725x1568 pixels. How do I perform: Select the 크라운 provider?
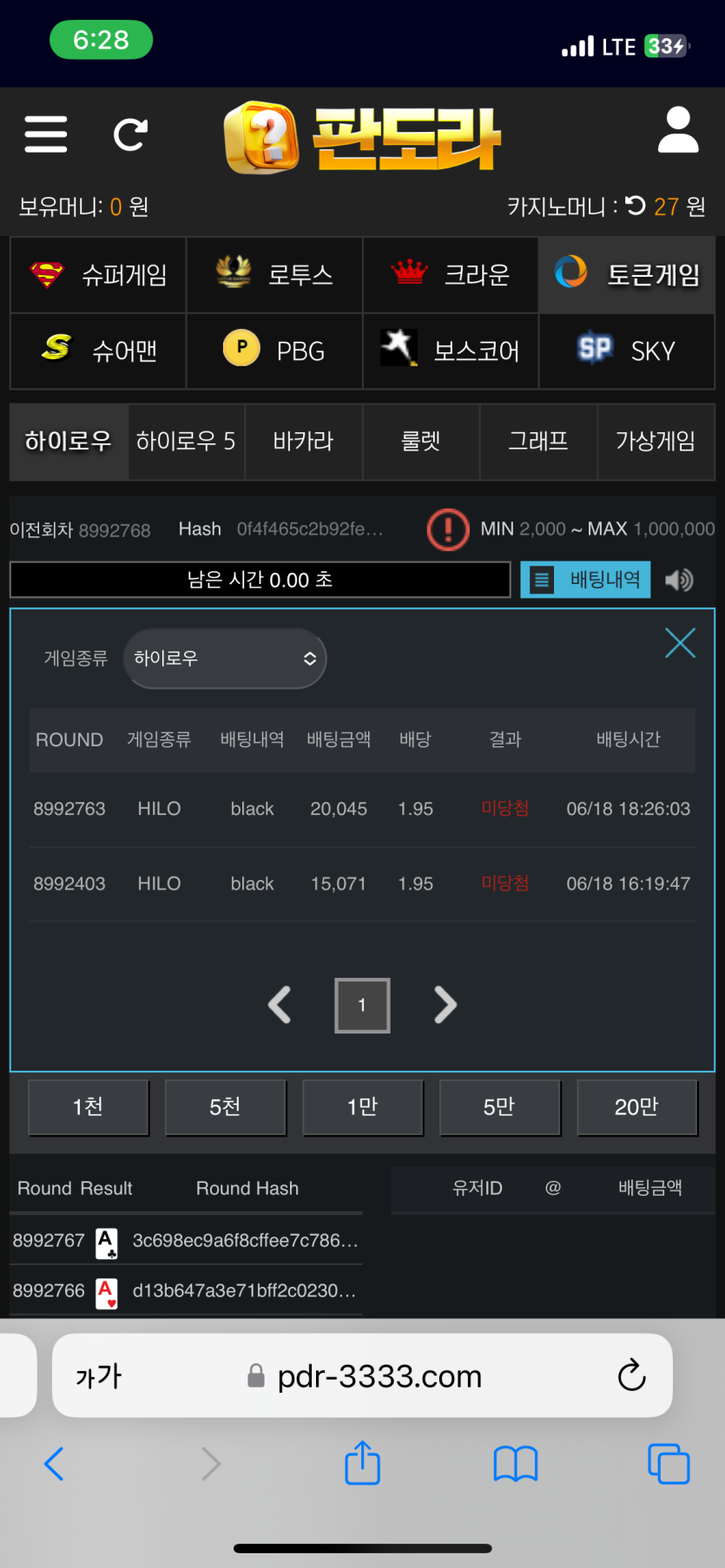pos(451,275)
